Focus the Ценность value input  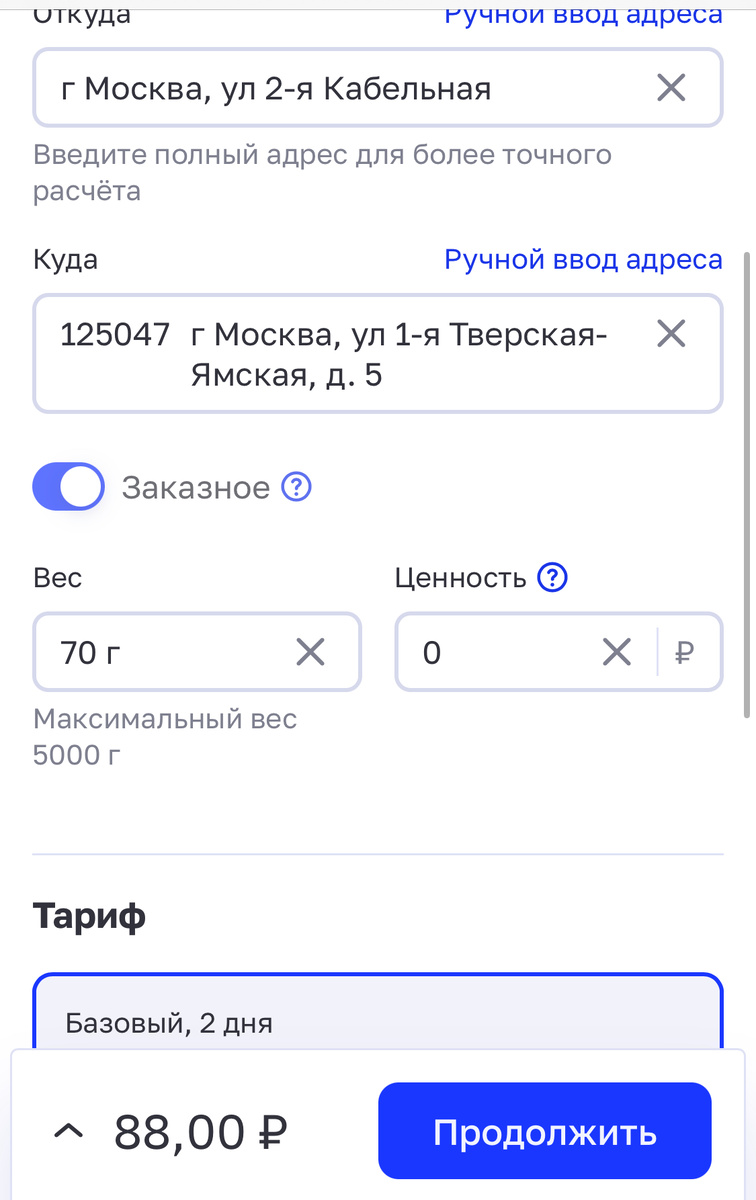[480, 652]
